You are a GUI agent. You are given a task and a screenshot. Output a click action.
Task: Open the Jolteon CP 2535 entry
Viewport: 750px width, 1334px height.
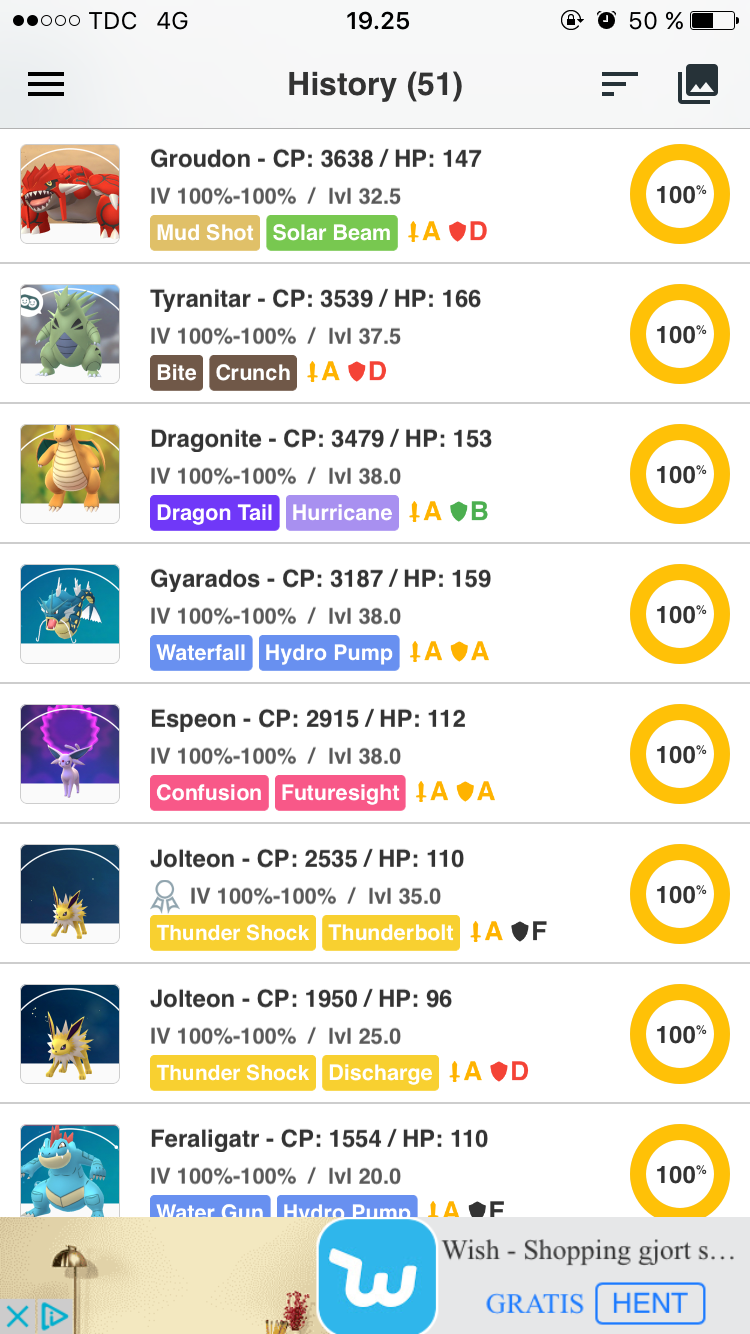point(375,894)
